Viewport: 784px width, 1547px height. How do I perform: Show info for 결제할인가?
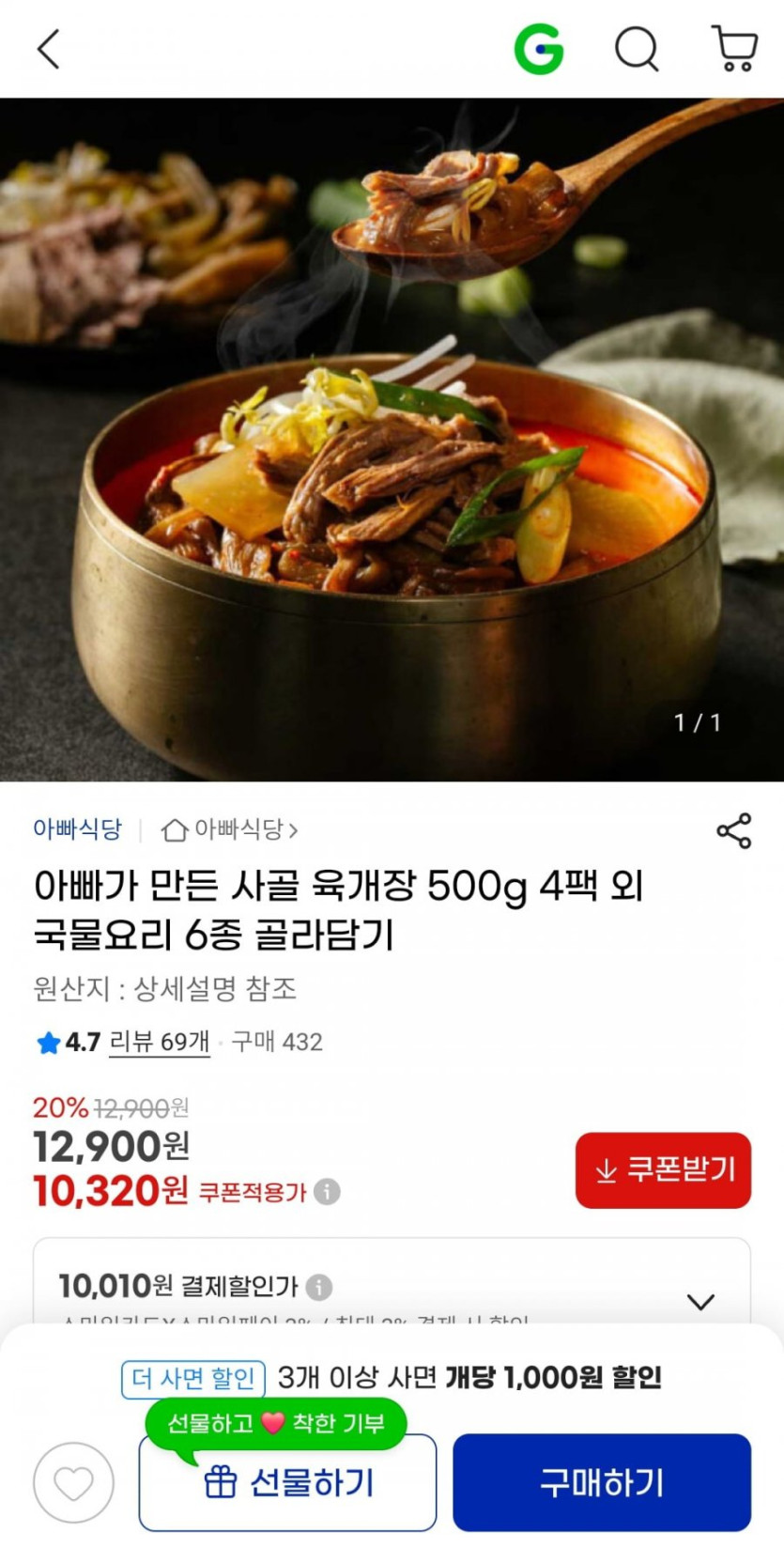[x=319, y=1287]
